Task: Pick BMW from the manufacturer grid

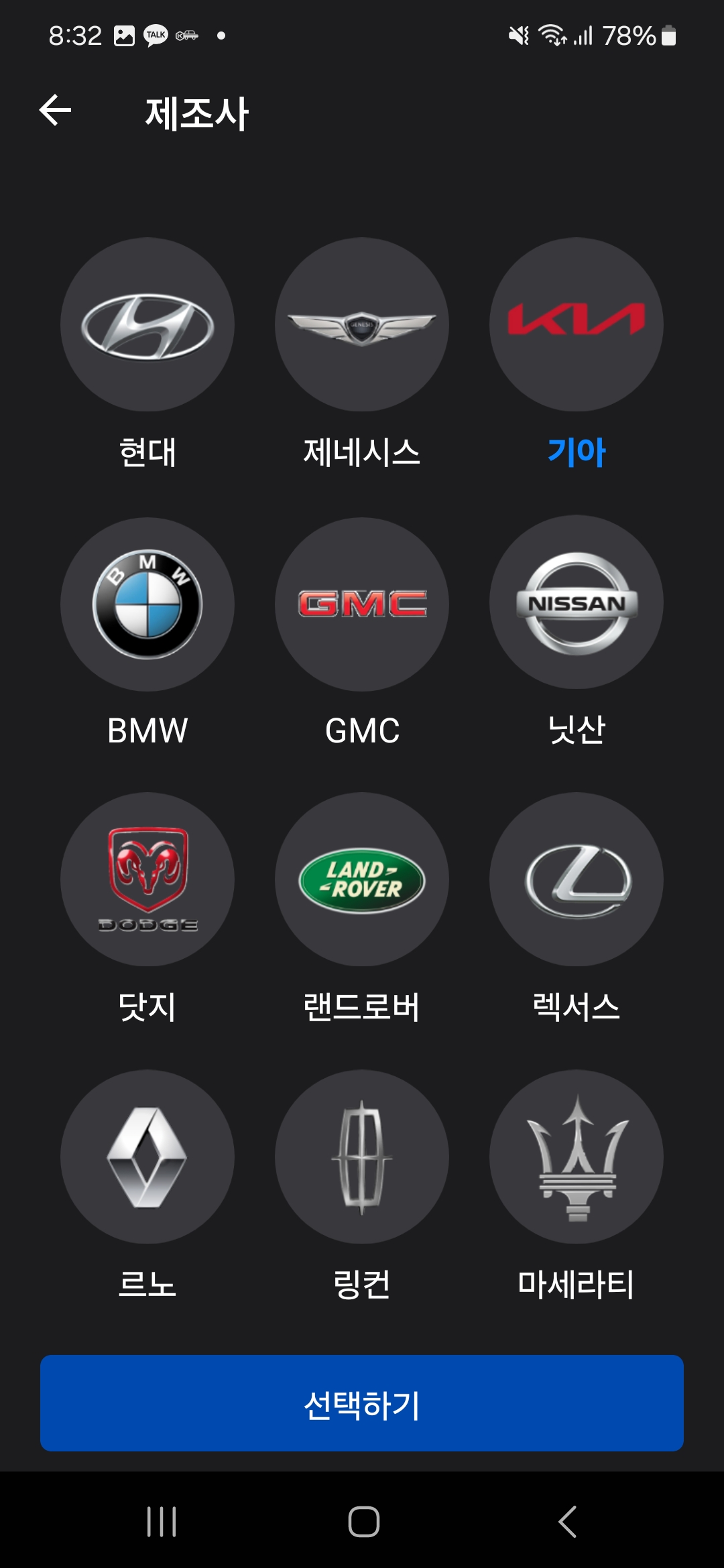Action: pyautogui.click(x=147, y=604)
